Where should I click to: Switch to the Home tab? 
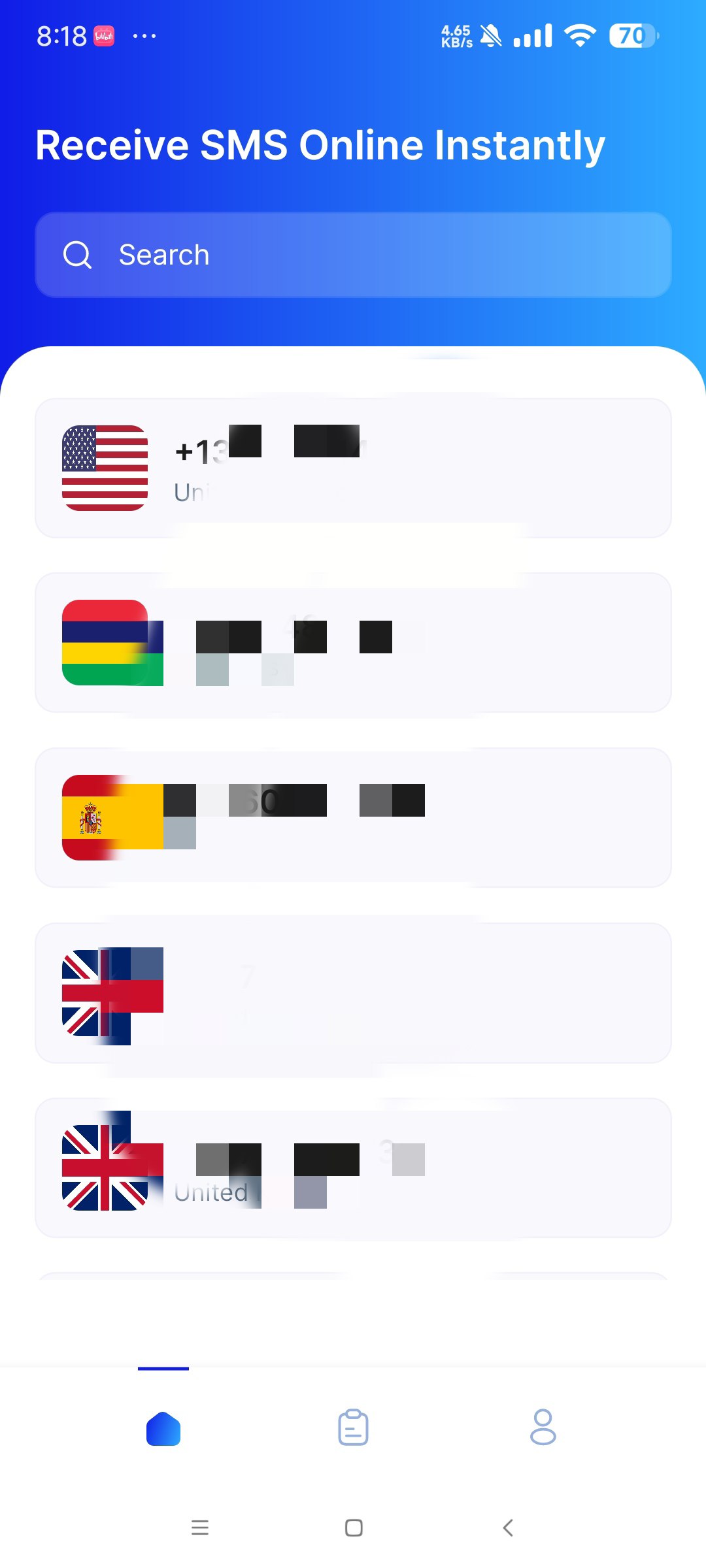(163, 1428)
